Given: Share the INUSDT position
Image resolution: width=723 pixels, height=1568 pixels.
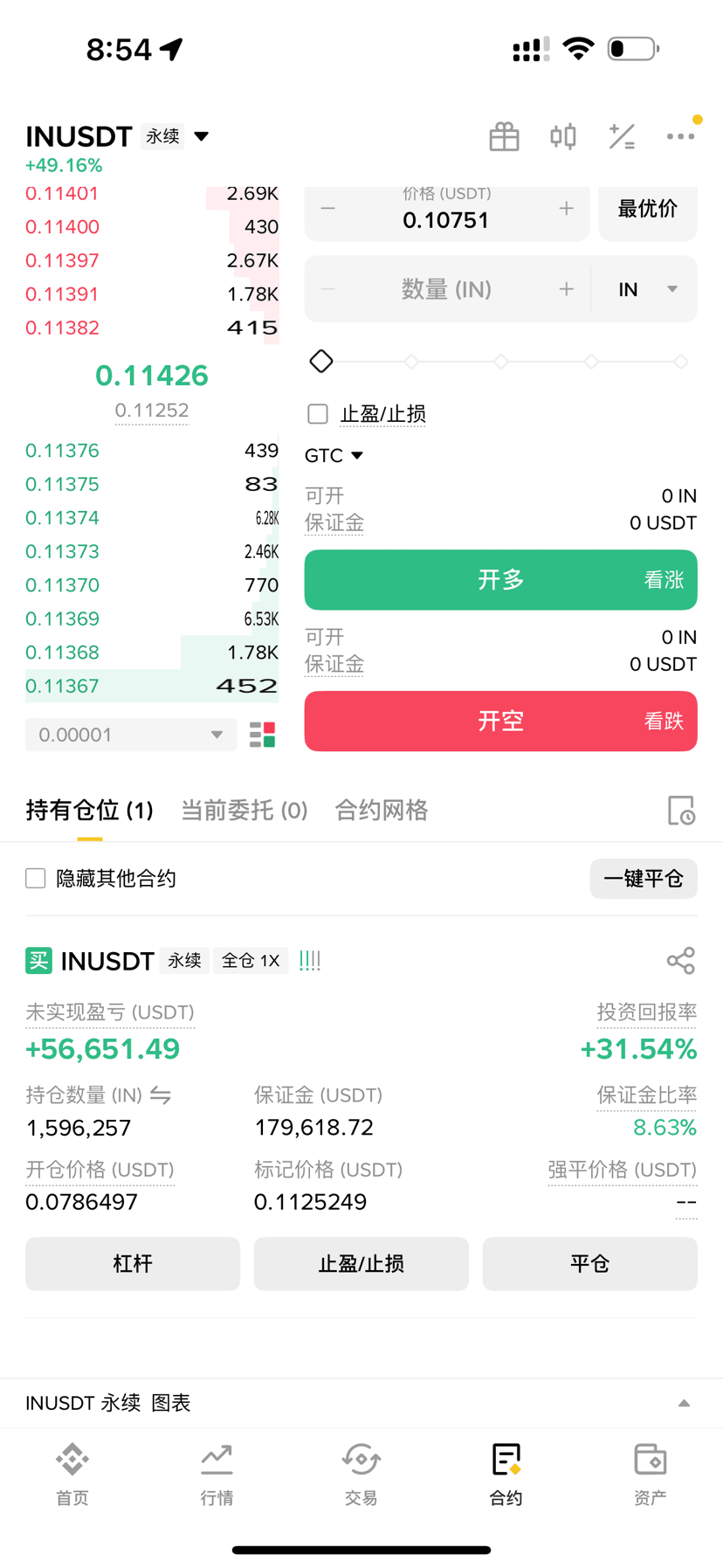Looking at the screenshot, I should tap(680, 961).
